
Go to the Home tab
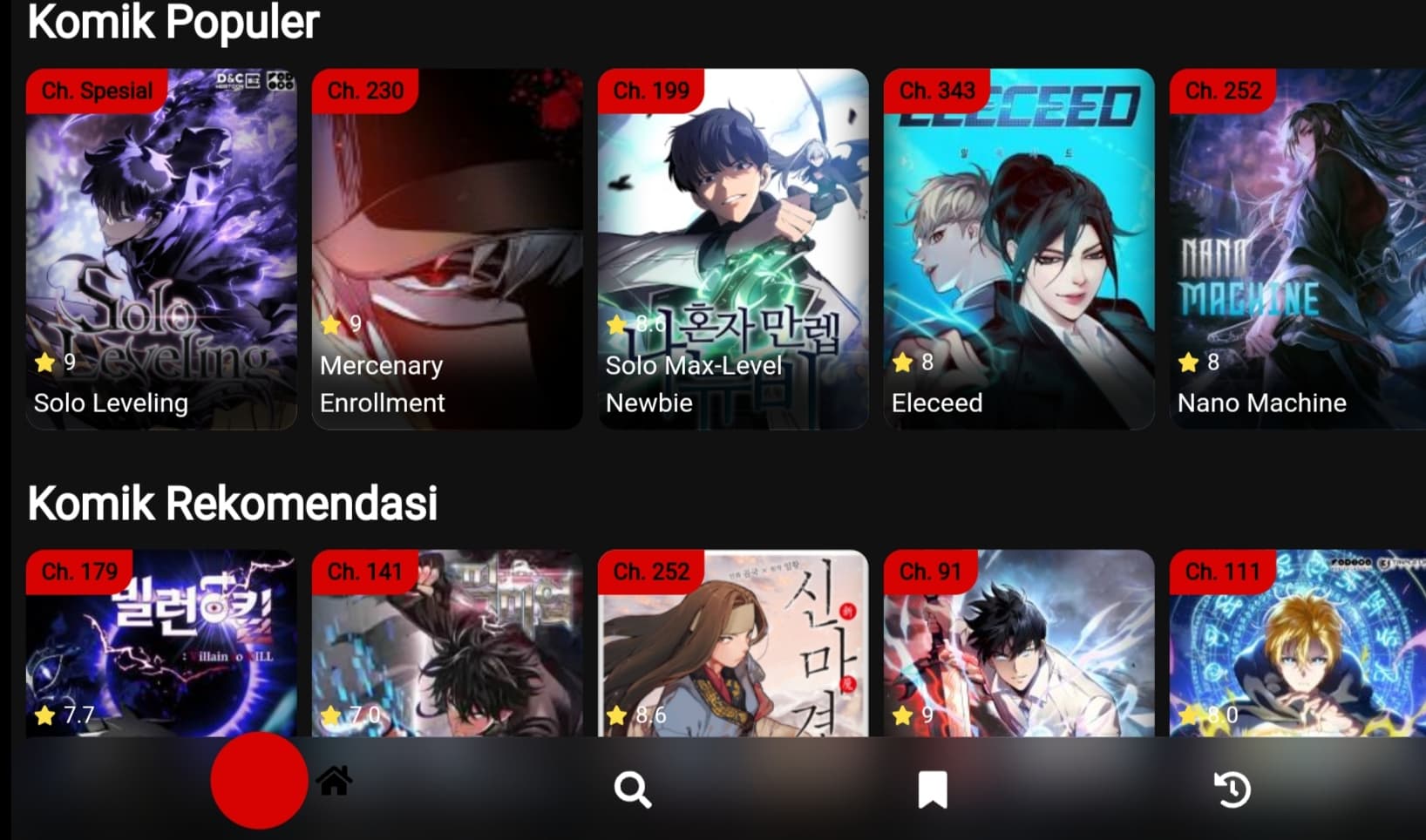335,781
